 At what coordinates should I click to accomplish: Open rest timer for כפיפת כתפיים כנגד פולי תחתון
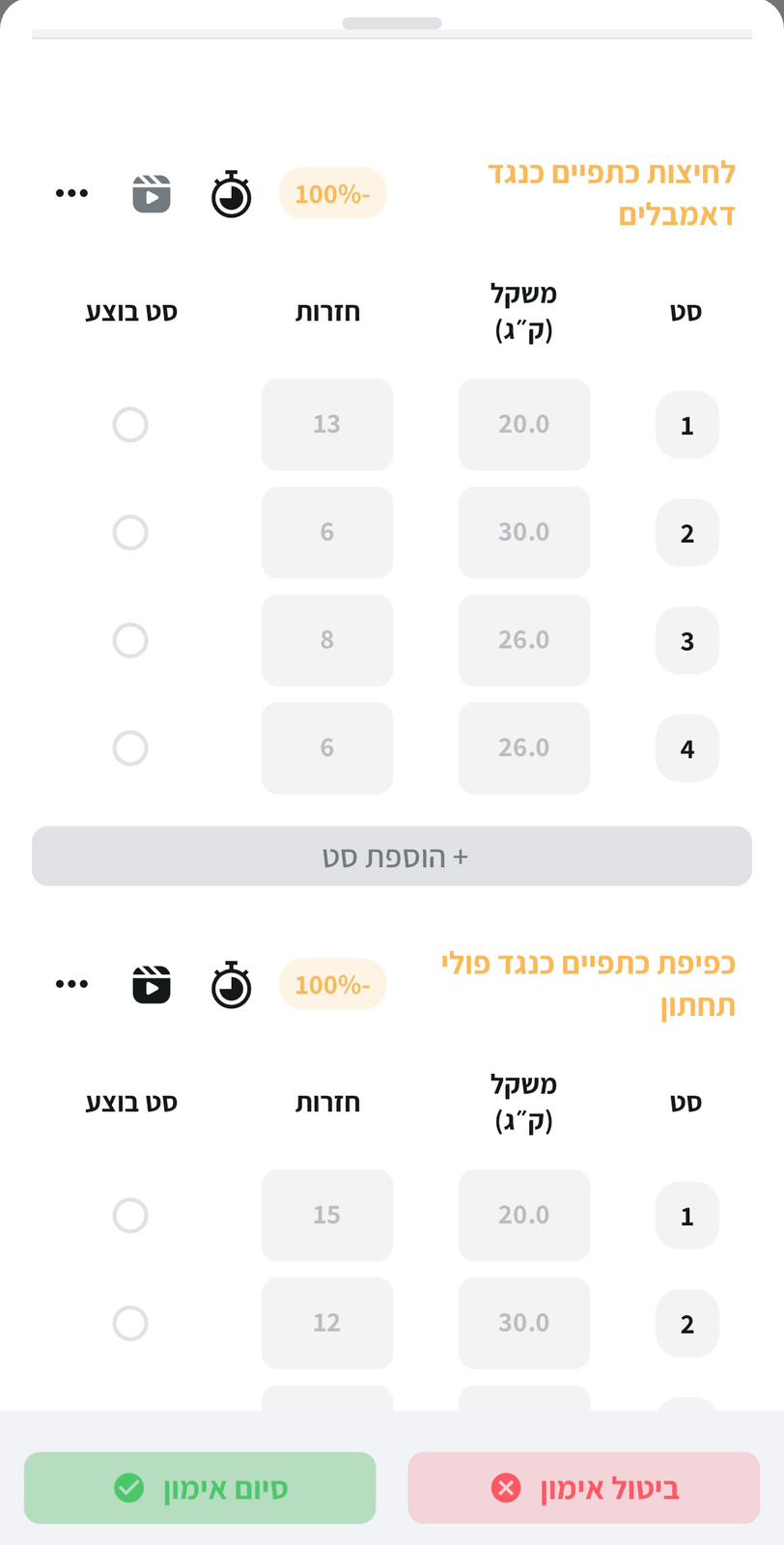point(231,985)
